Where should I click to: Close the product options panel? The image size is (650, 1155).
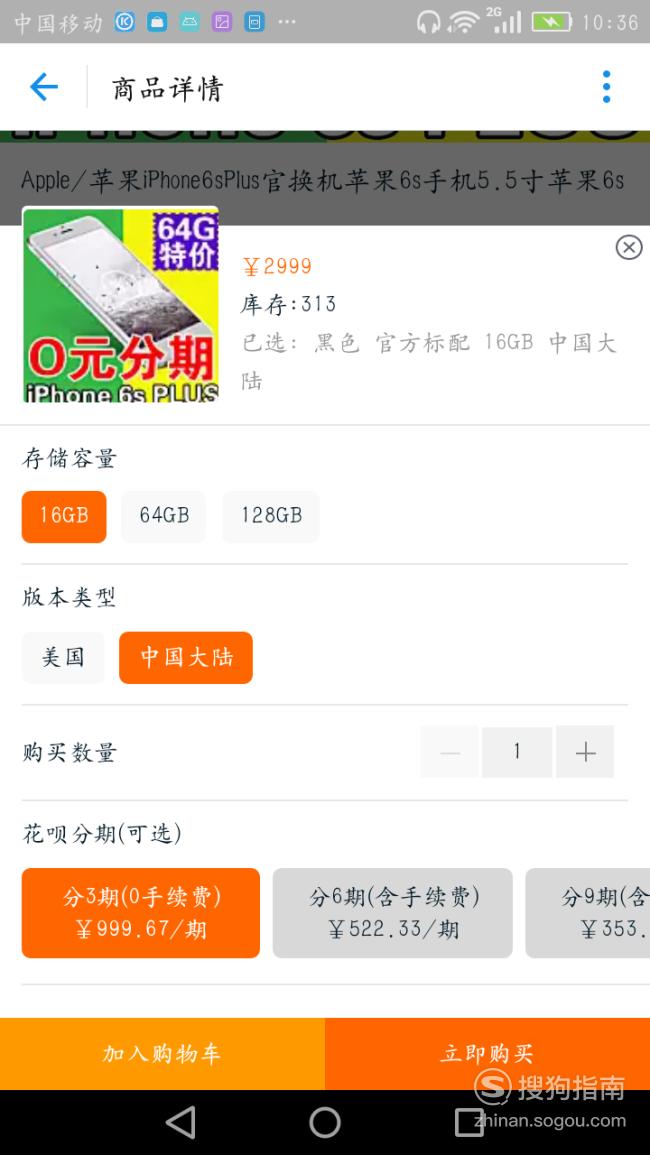(629, 248)
